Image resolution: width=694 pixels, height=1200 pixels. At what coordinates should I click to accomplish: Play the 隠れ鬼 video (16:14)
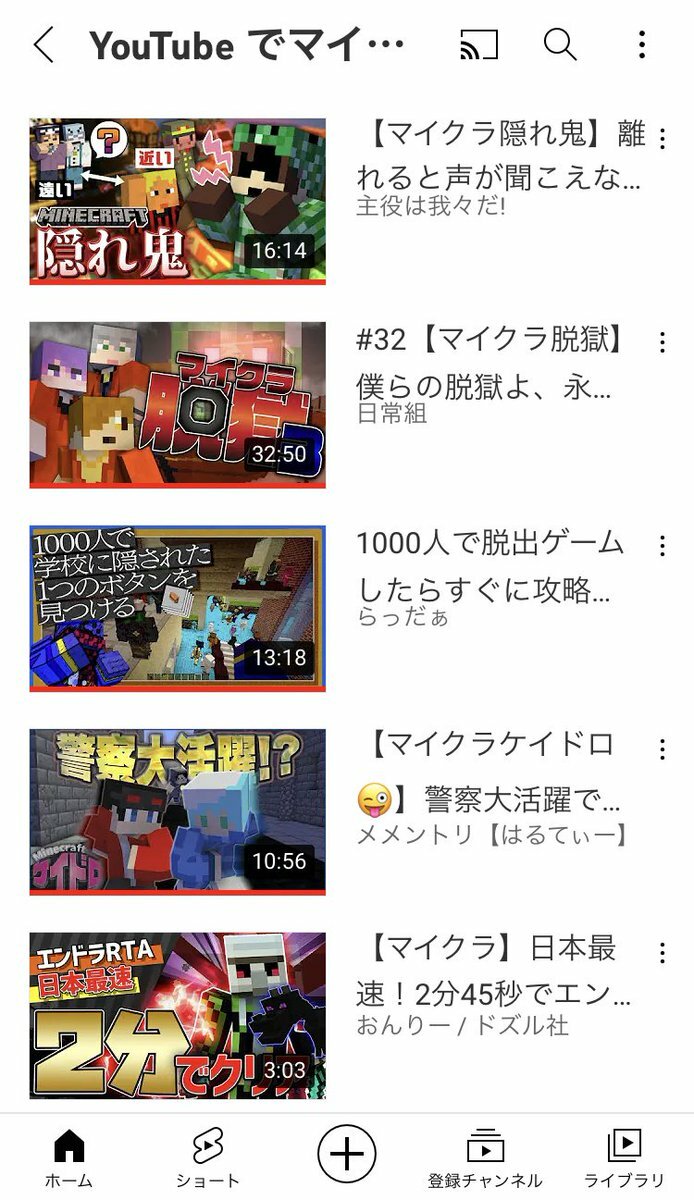point(178,201)
